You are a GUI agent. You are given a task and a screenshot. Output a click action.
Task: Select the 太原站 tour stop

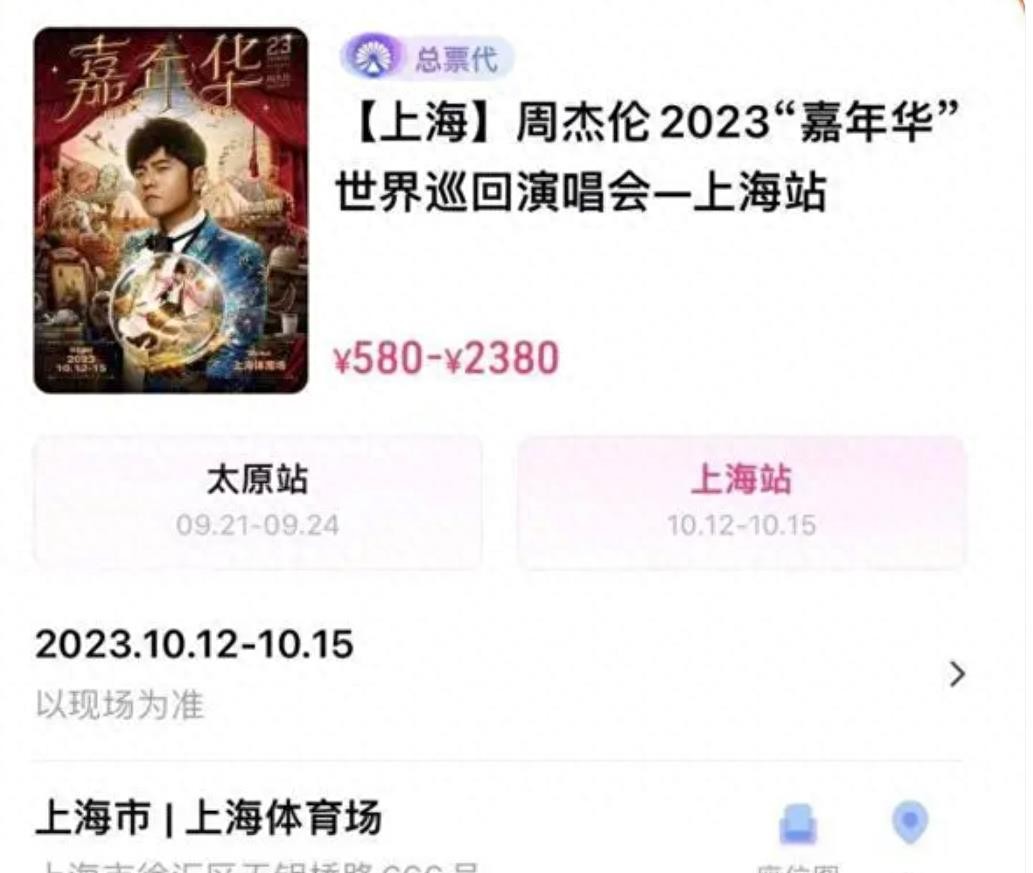point(258,501)
